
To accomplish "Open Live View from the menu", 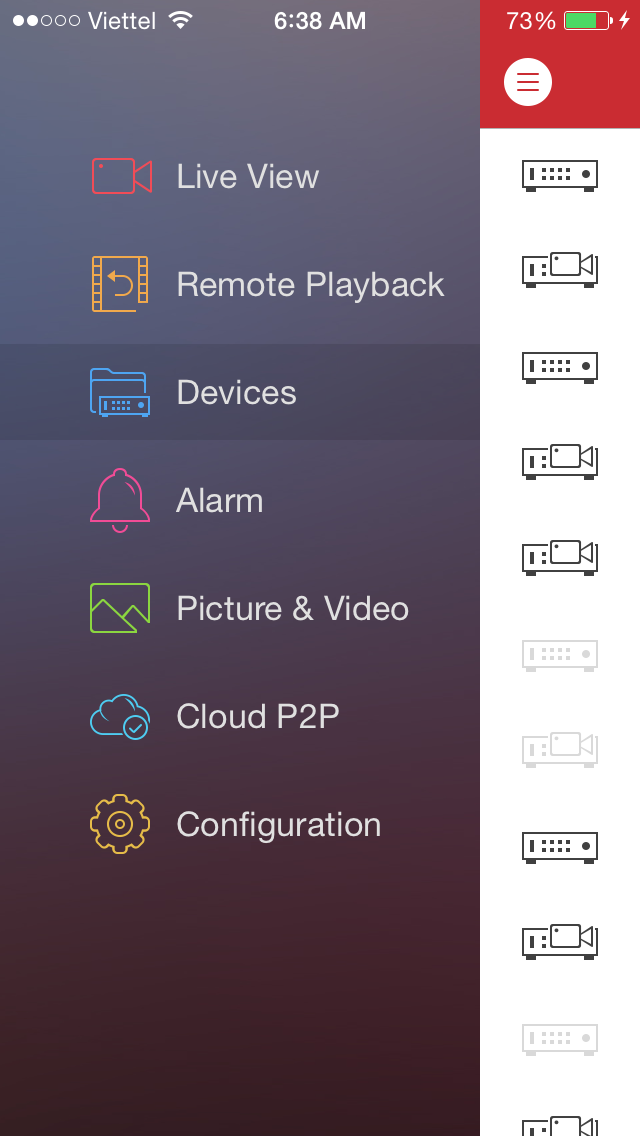I will click(246, 177).
